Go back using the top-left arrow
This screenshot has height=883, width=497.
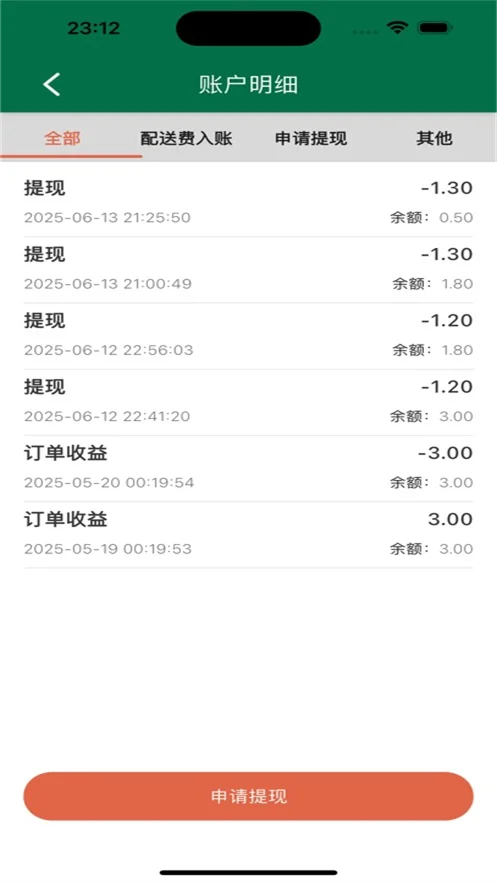(51, 84)
